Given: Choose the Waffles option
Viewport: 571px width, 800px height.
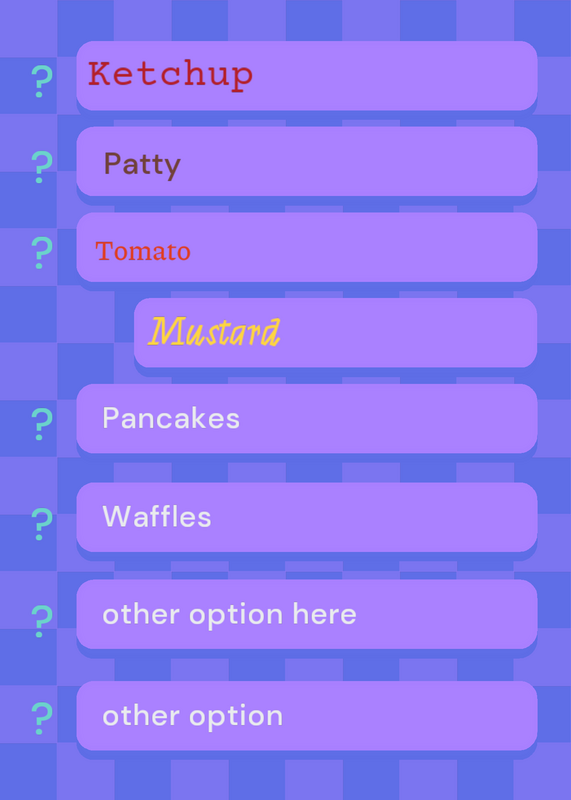Looking at the screenshot, I should click(x=307, y=517).
